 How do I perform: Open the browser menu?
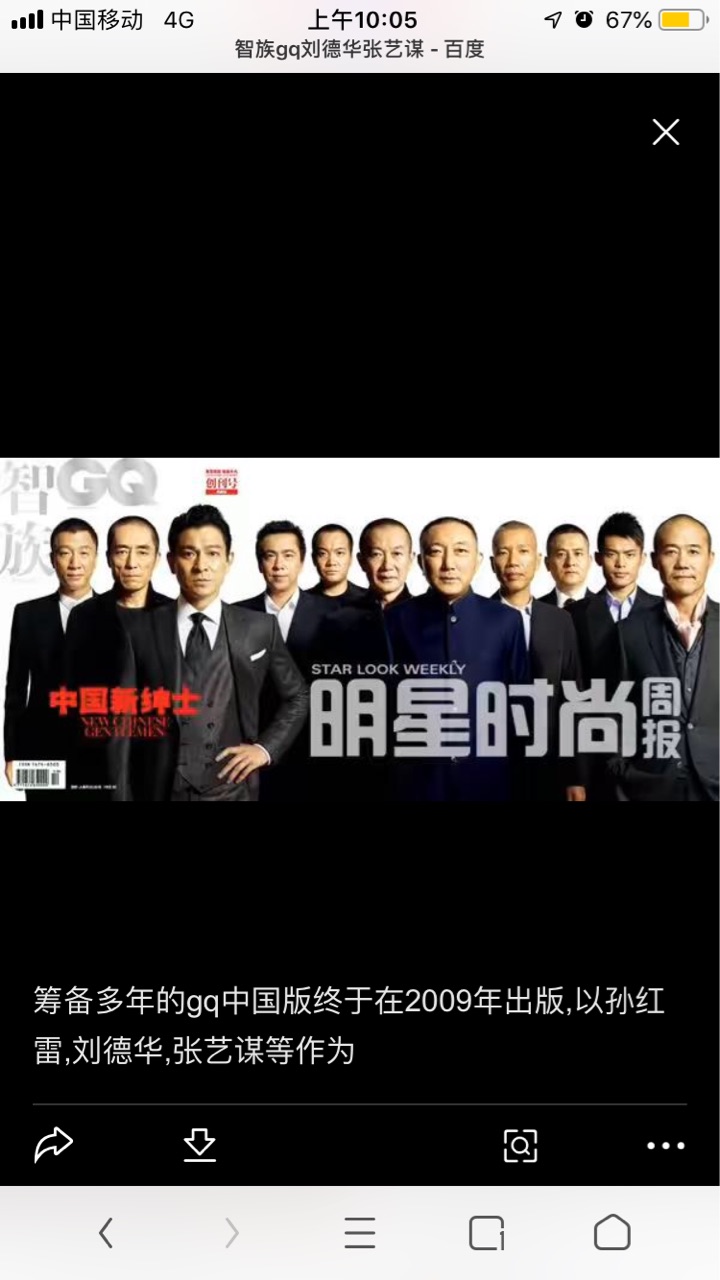(x=360, y=1233)
